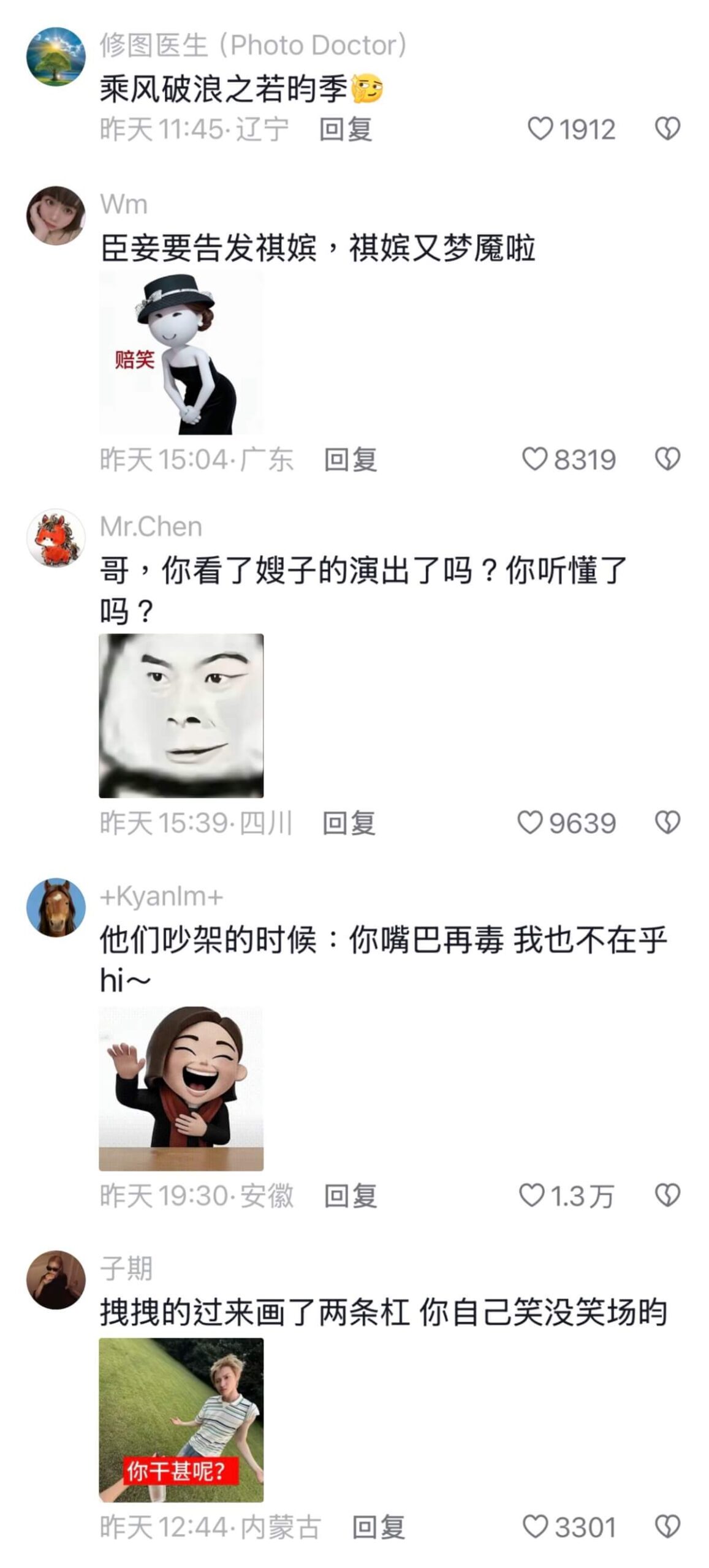The image size is (709, 1568).
Task: Like +KyanIm+'s comment with 1.3万 likes
Action: (532, 1195)
